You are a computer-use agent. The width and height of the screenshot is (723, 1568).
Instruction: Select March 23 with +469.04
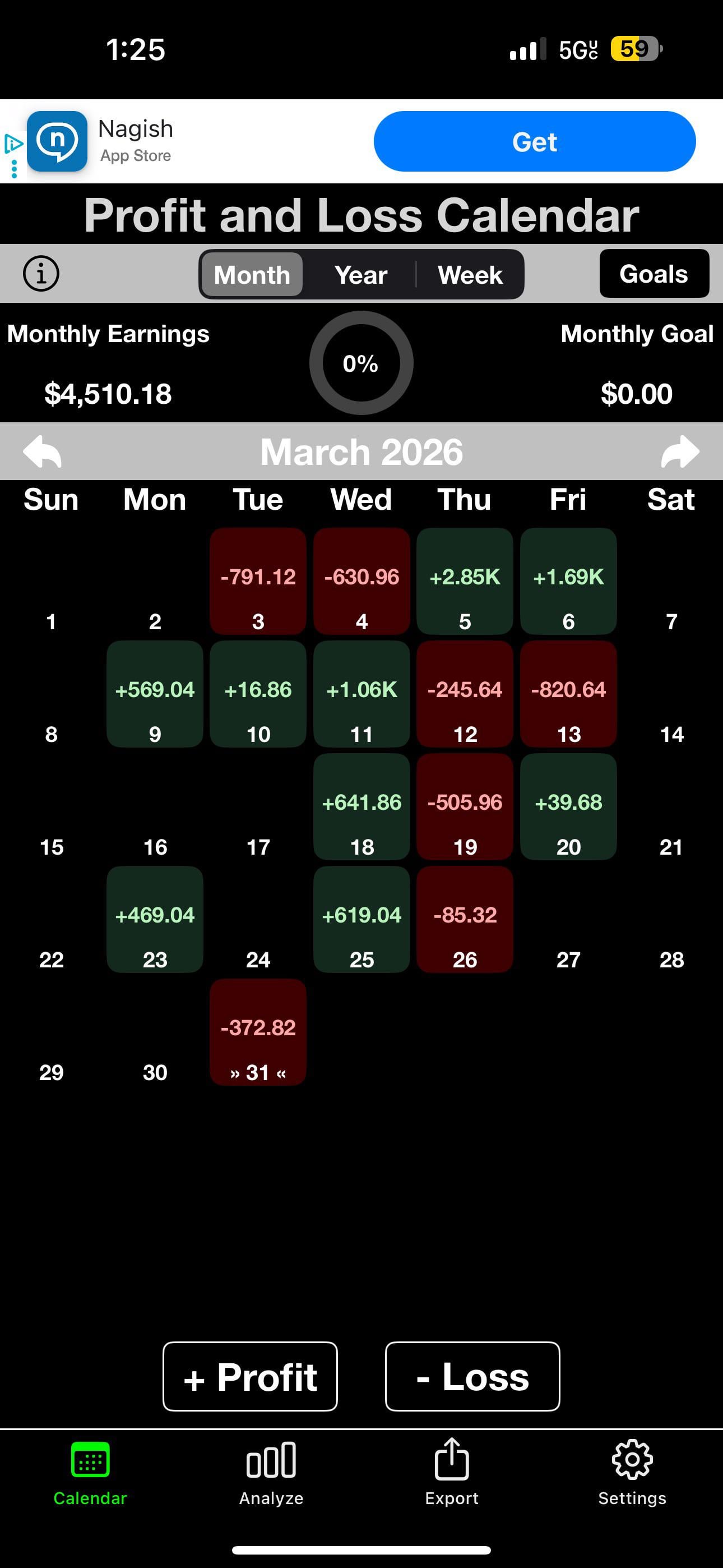tap(155, 919)
